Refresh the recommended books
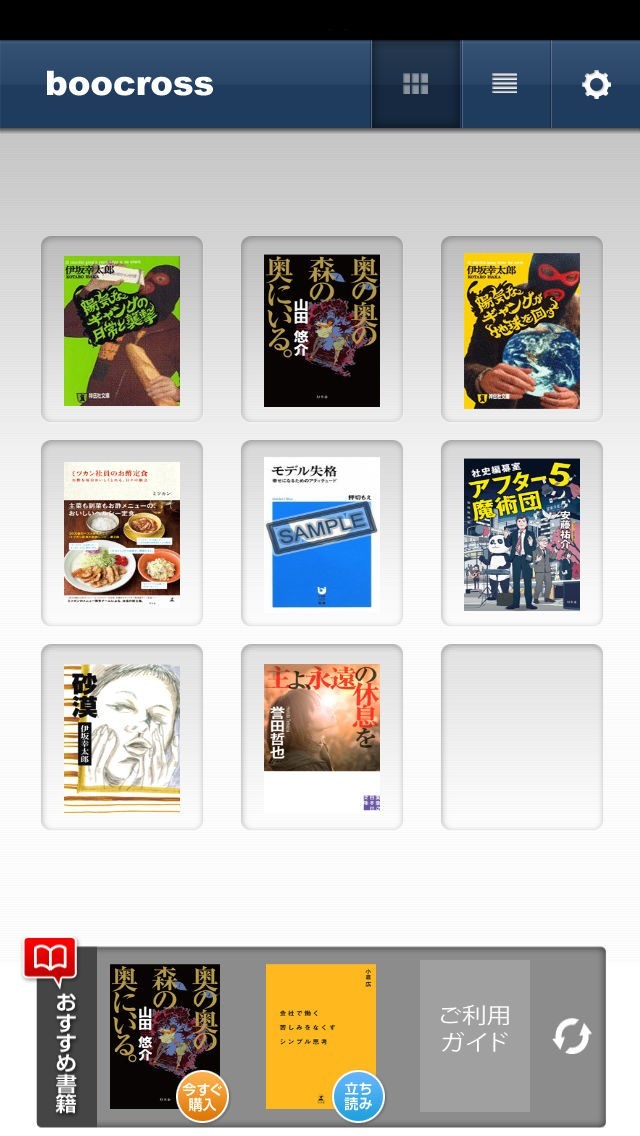Screen dimensions: 640x1136 pyautogui.click(x=572, y=1038)
